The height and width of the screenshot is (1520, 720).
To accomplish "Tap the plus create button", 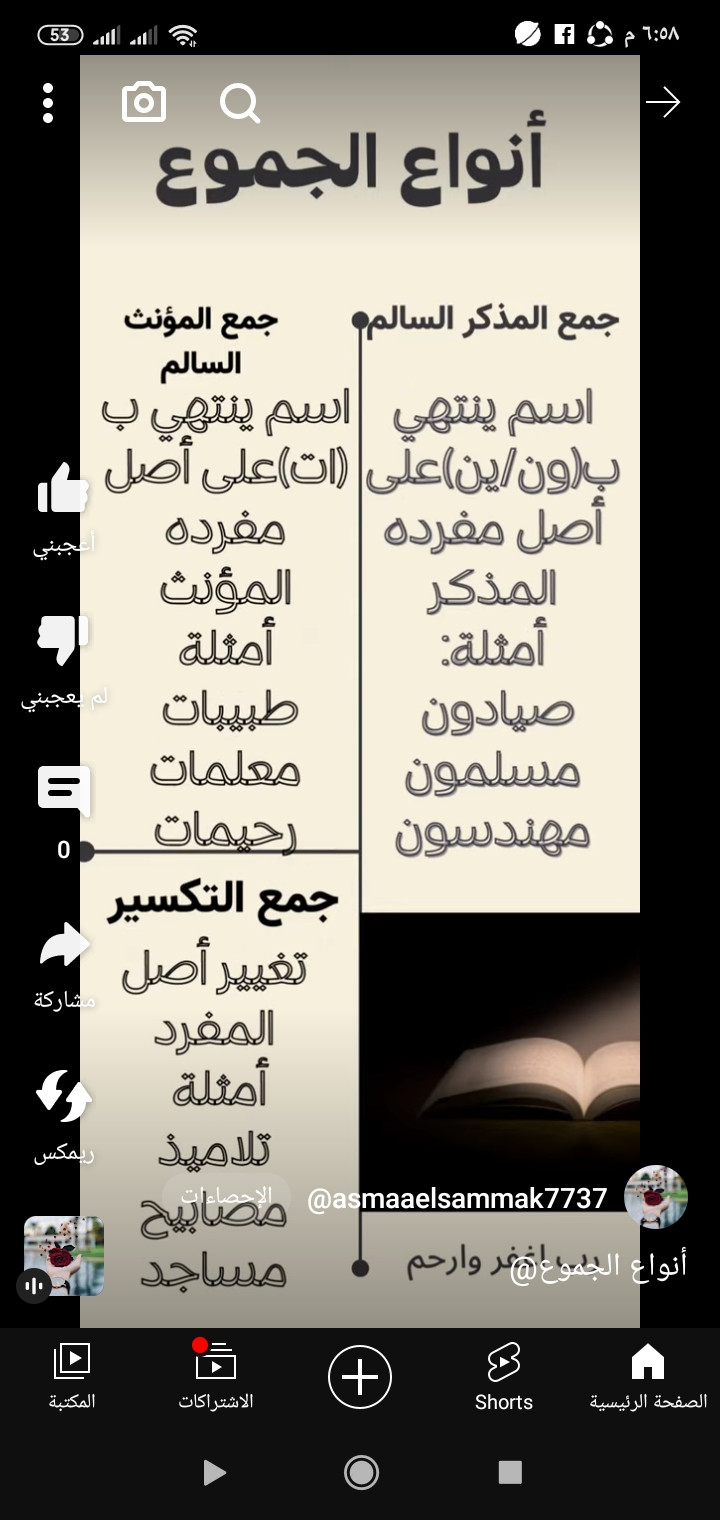I will pos(360,1377).
